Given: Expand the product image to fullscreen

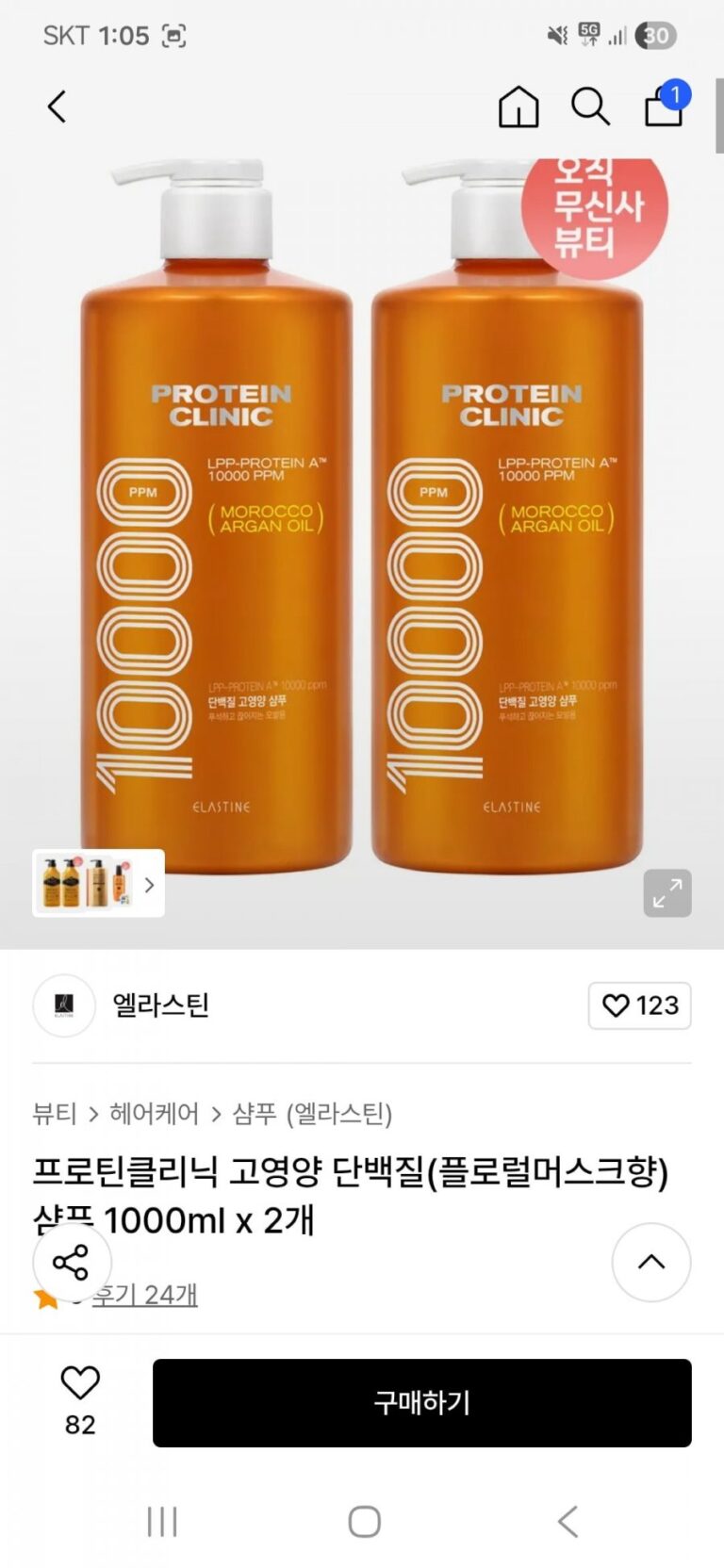Looking at the screenshot, I should [666, 892].
